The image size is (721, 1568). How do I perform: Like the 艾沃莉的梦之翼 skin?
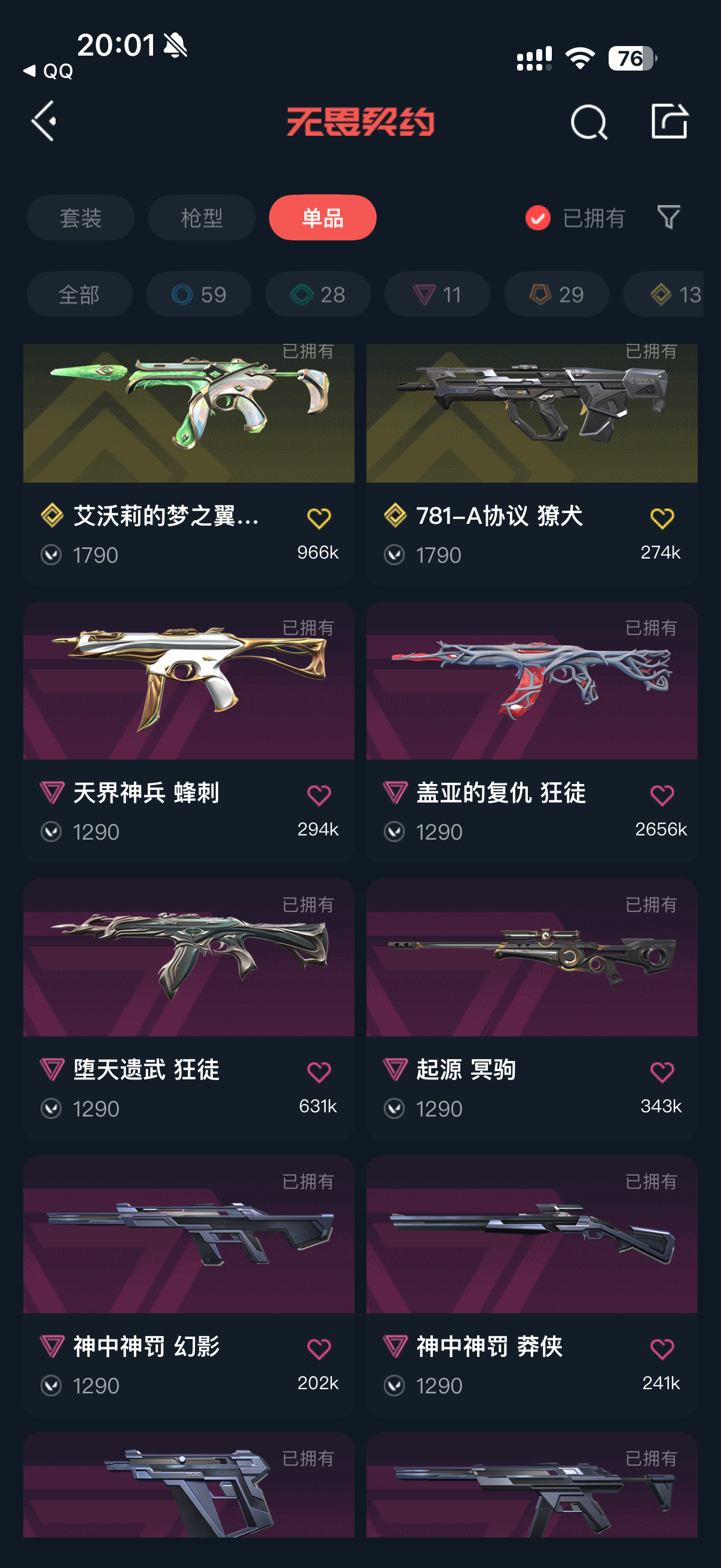click(x=319, y=518)
